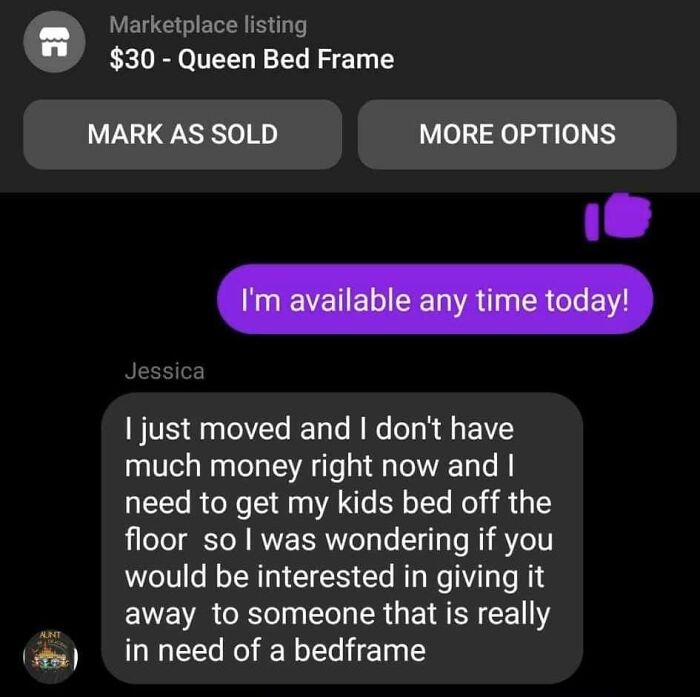
Task: Mark the bed frame as sold
Action: click(x=182, y=134)
